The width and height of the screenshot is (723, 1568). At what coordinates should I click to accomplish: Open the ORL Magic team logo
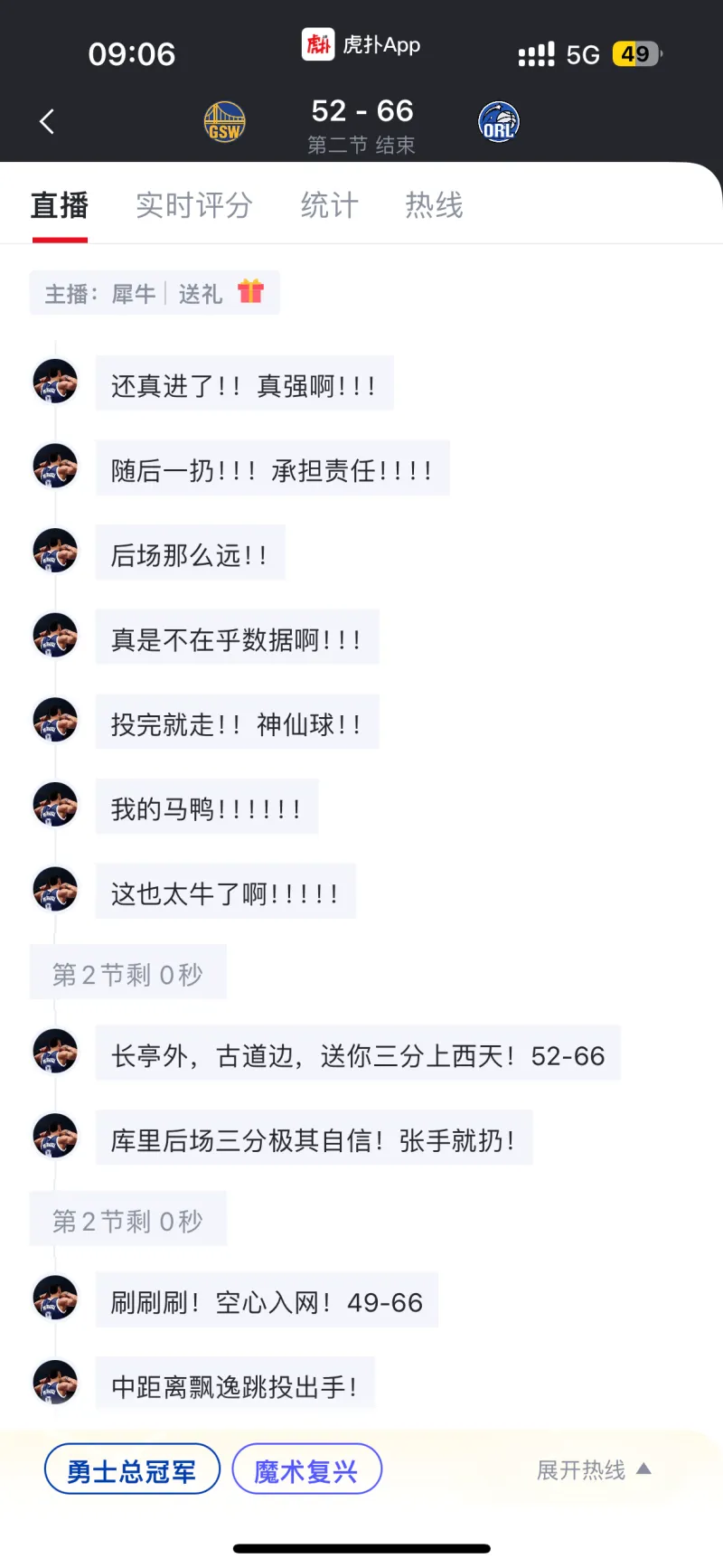[x=498, y=122]
